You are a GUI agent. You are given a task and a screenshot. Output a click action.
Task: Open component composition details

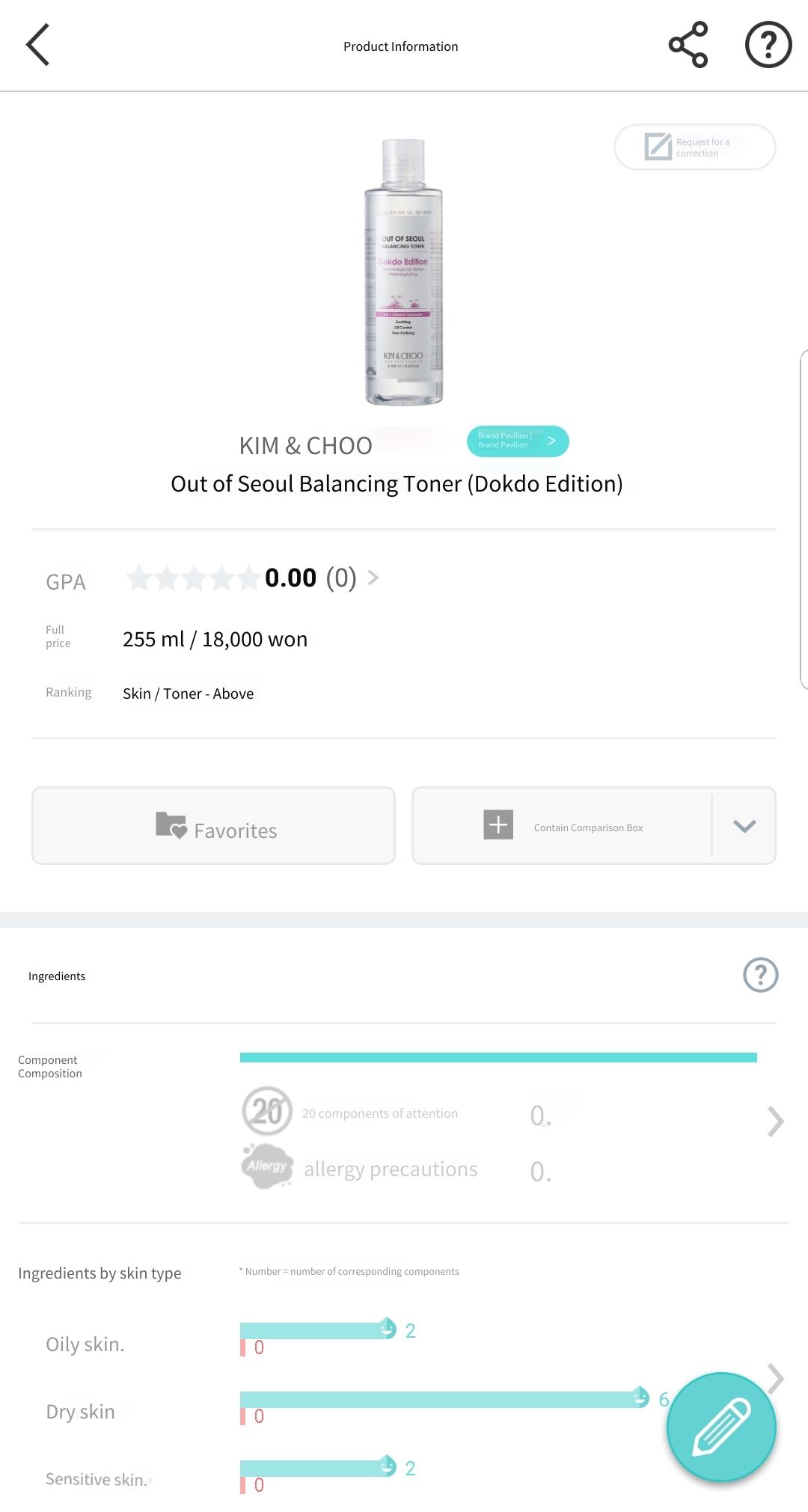[x=775, y=1121]
